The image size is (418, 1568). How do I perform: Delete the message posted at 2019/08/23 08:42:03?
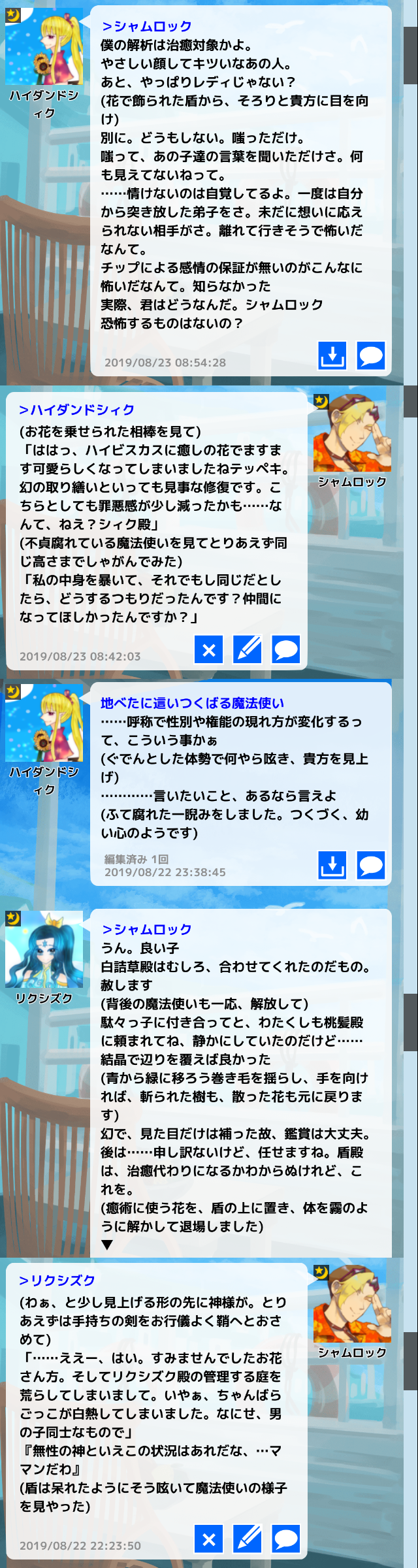[x=209, y=649]
